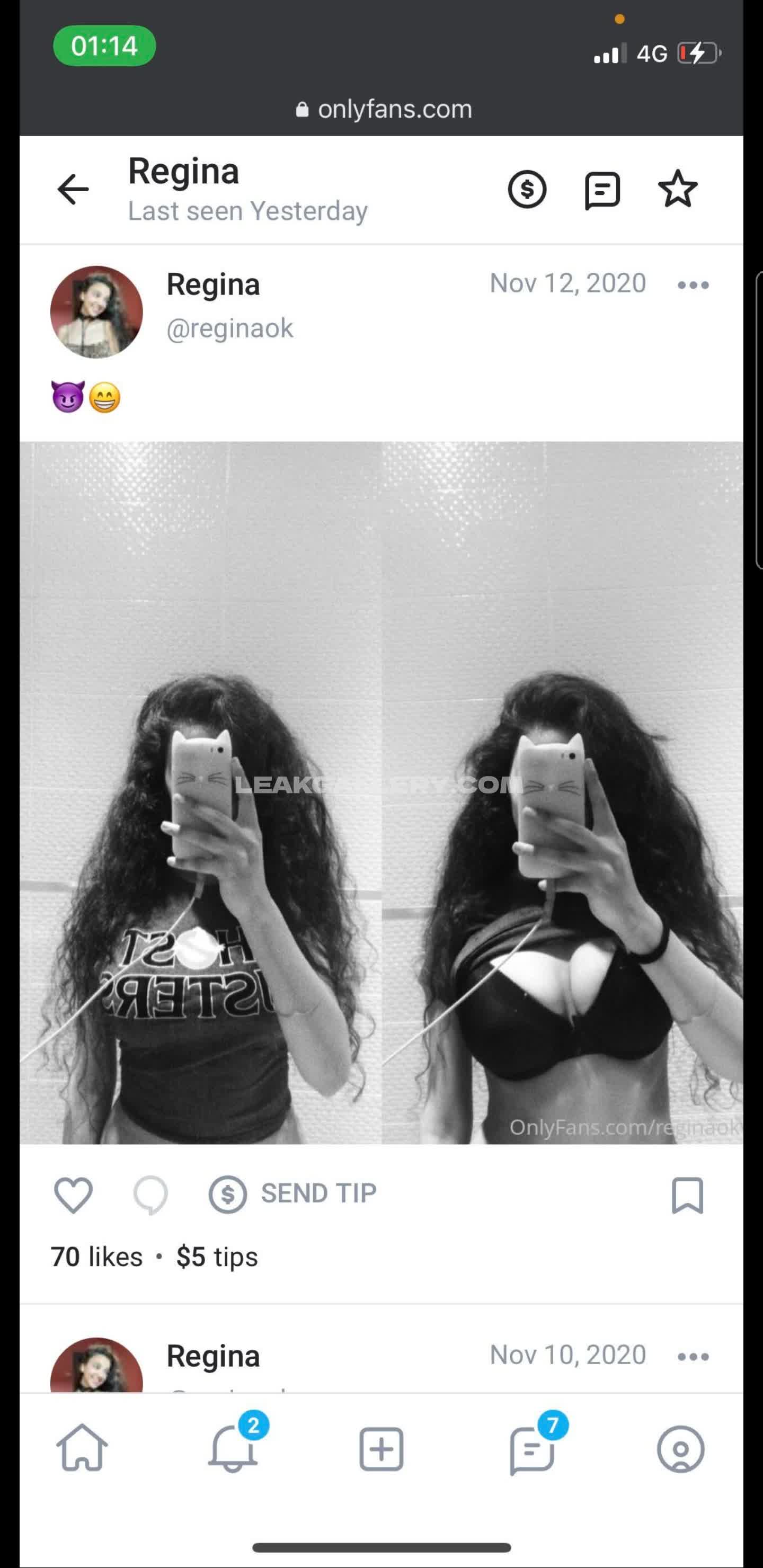Open the post photo full screen
This screenshot has height=1568, width=763.
click(381, 792)
